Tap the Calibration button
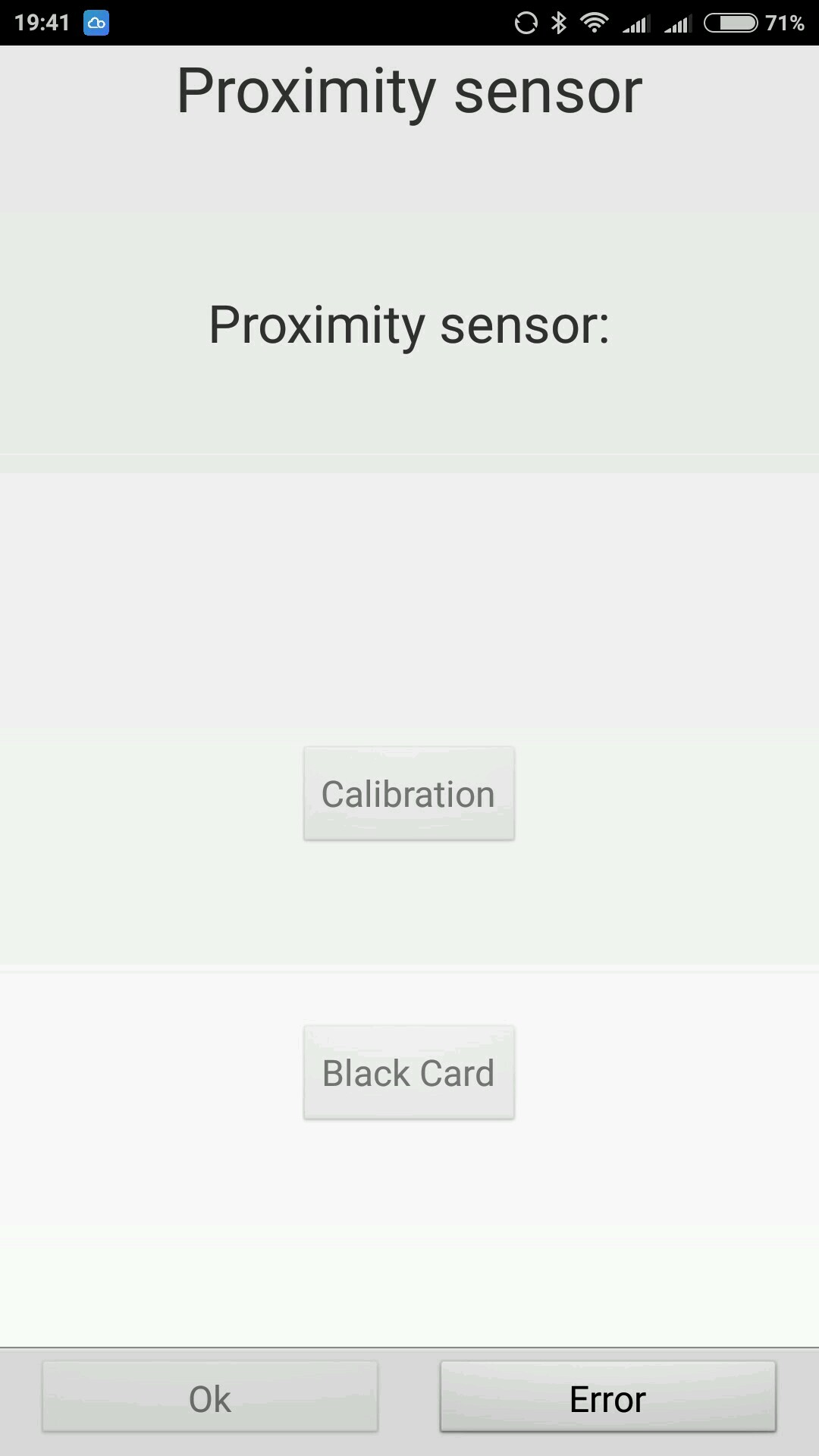Image resolution: width=819 pixels, height=1456 pixels. 409,793
